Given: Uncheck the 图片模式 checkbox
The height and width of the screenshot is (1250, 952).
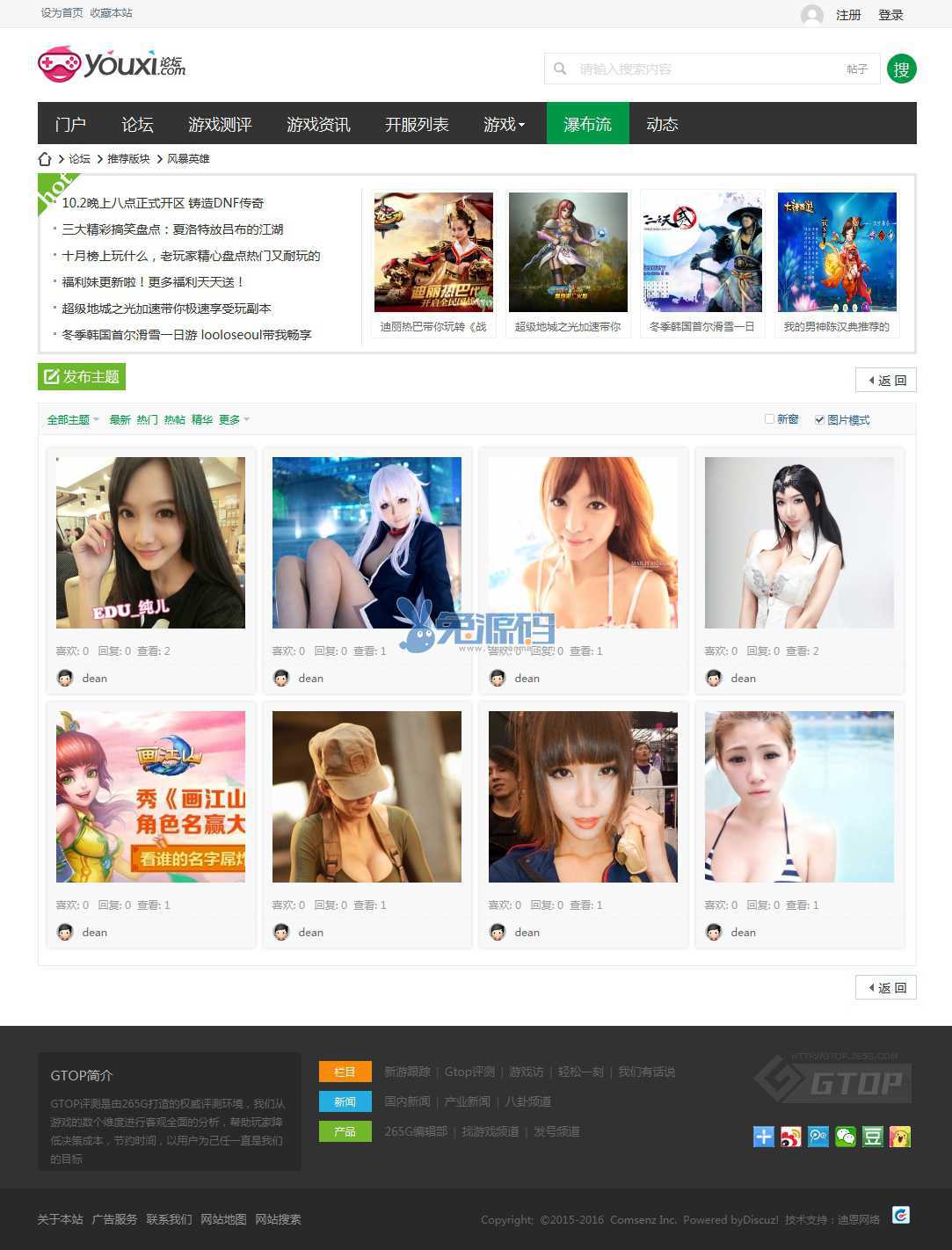Looking at the screenshot, I should click(x=819, y=419).
